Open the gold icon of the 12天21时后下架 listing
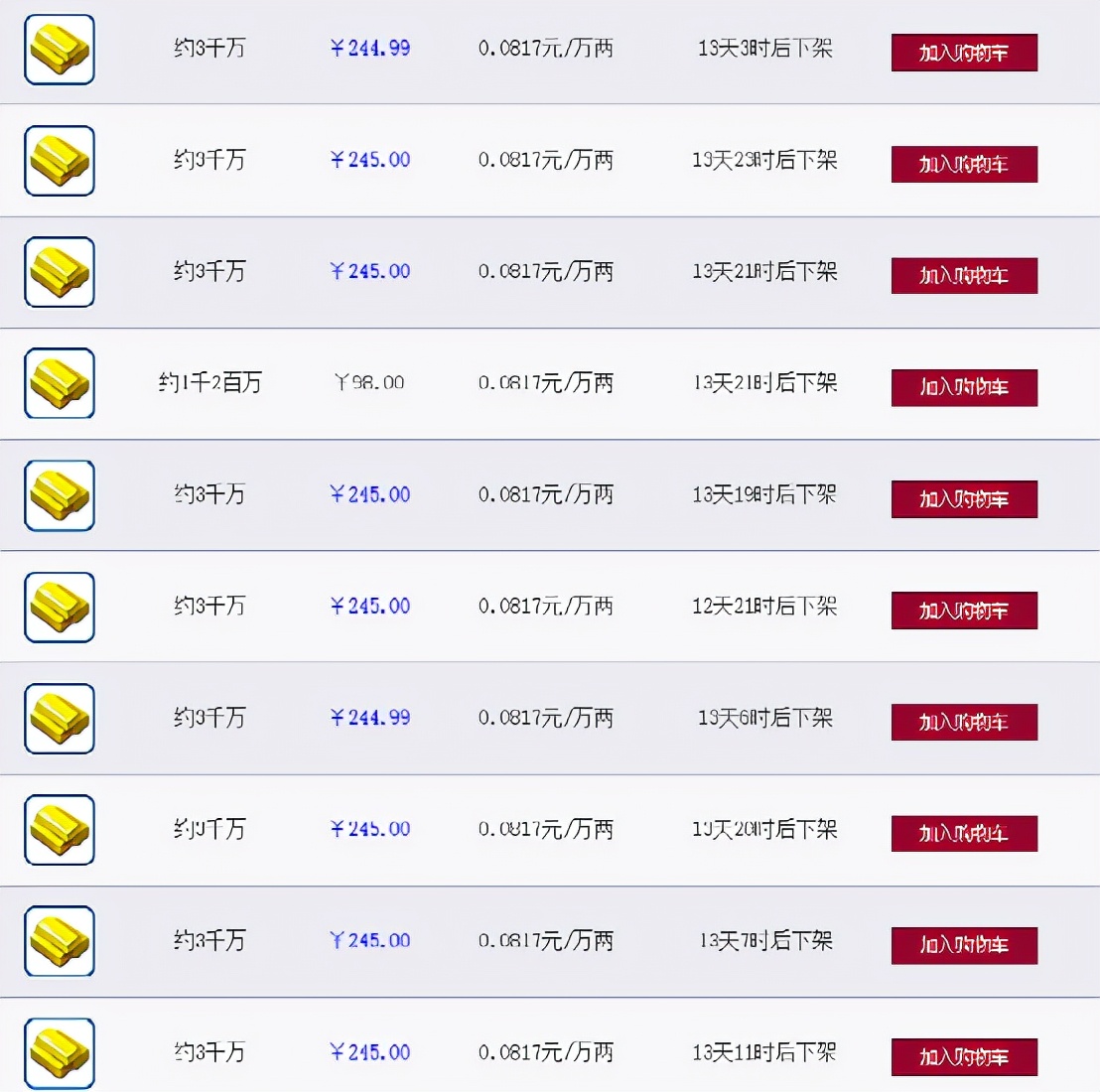 [60, 607]
